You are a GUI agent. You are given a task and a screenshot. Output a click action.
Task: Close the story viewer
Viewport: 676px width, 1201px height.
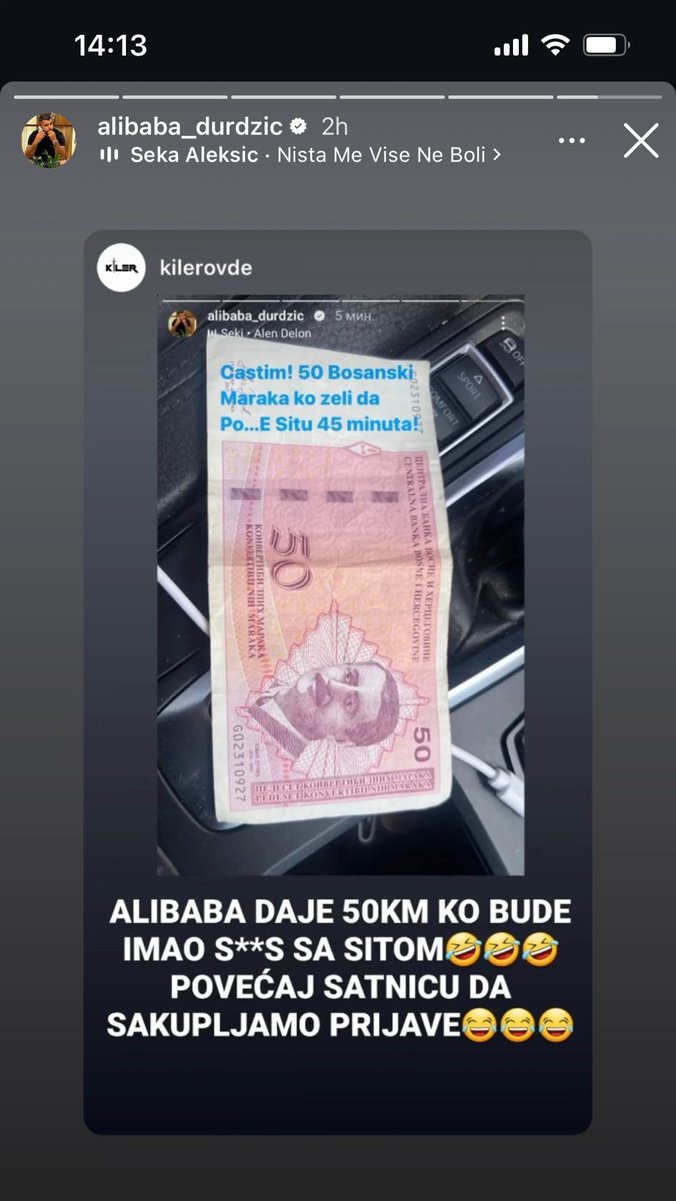point(641,141)
